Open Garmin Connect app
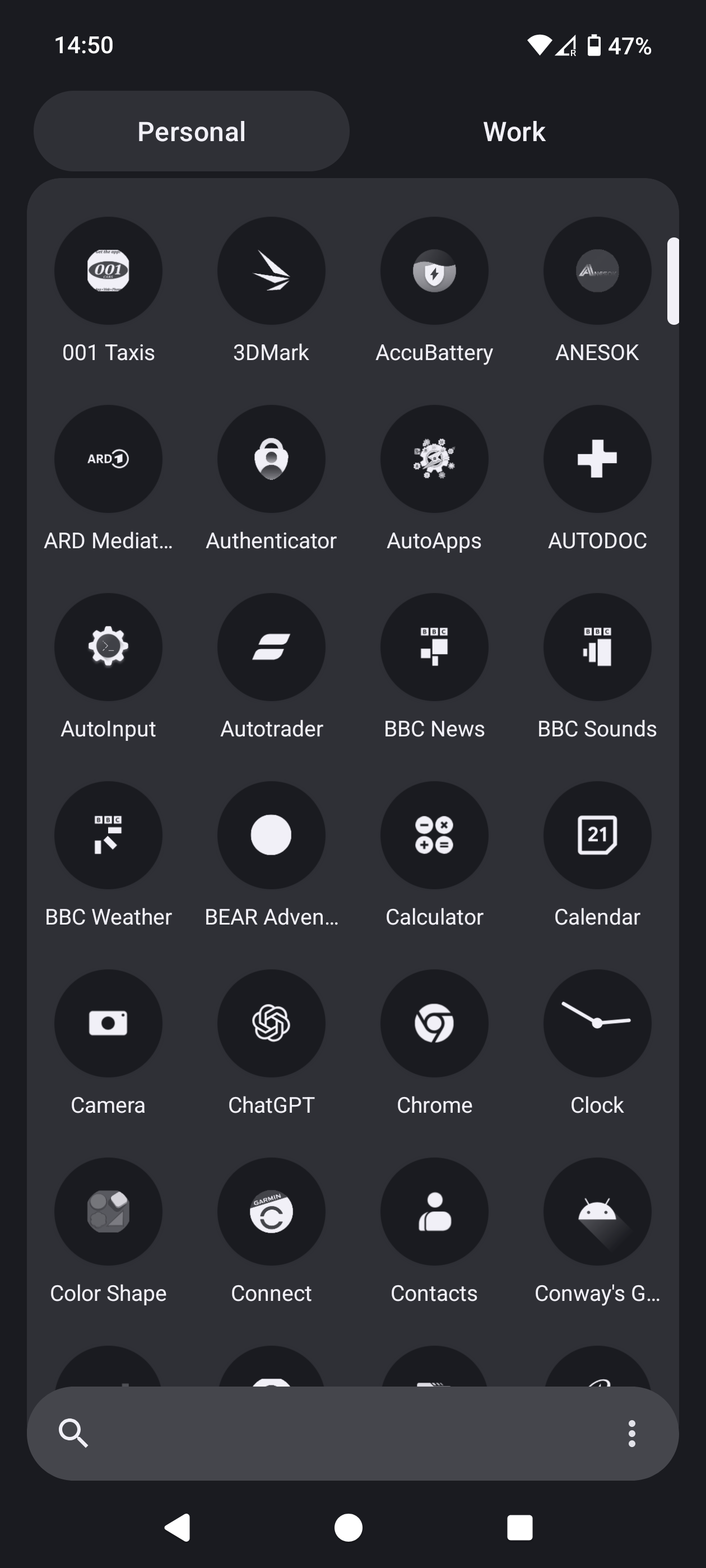Image resolution: width=706 pixels, height=1568 pixels. tap(271, 1211)
